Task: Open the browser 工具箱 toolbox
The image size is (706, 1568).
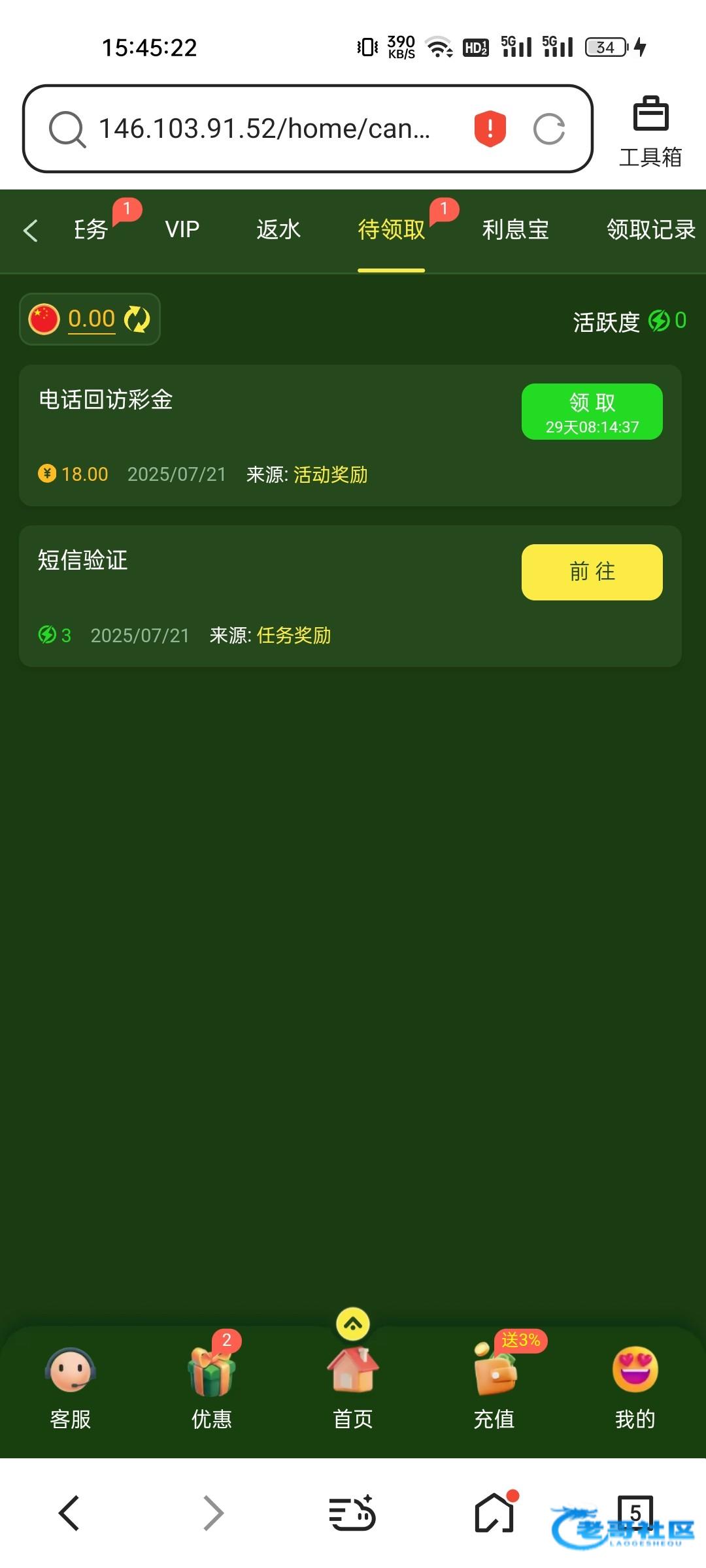Action: coord(650,132)
